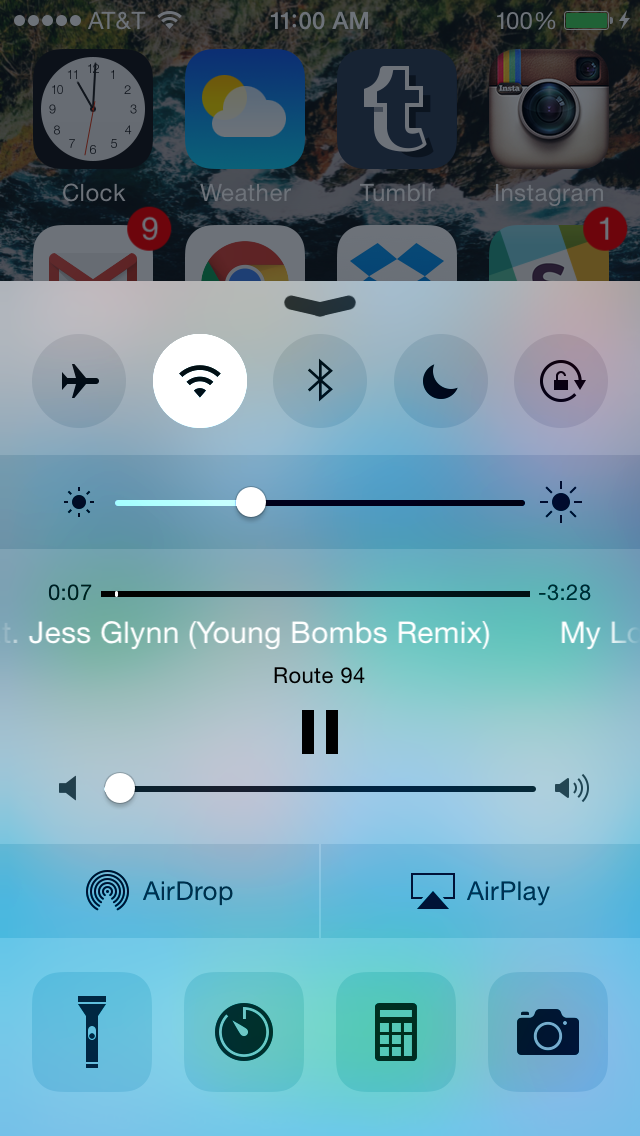Open AirPlay options
The height and width of the screenshot is (1136, 640).
click(480, 891)
